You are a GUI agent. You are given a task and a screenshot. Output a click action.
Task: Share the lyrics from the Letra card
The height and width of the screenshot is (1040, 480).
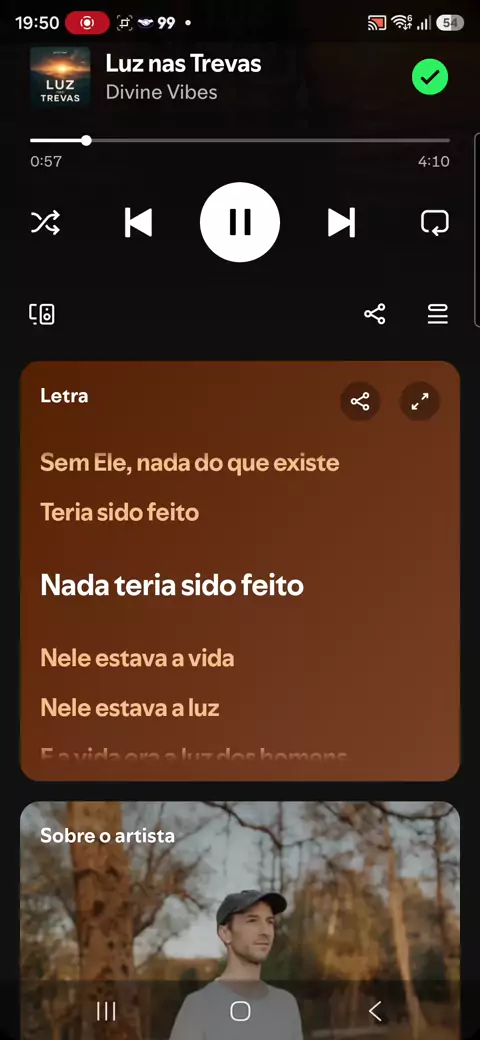pos(360,401)
